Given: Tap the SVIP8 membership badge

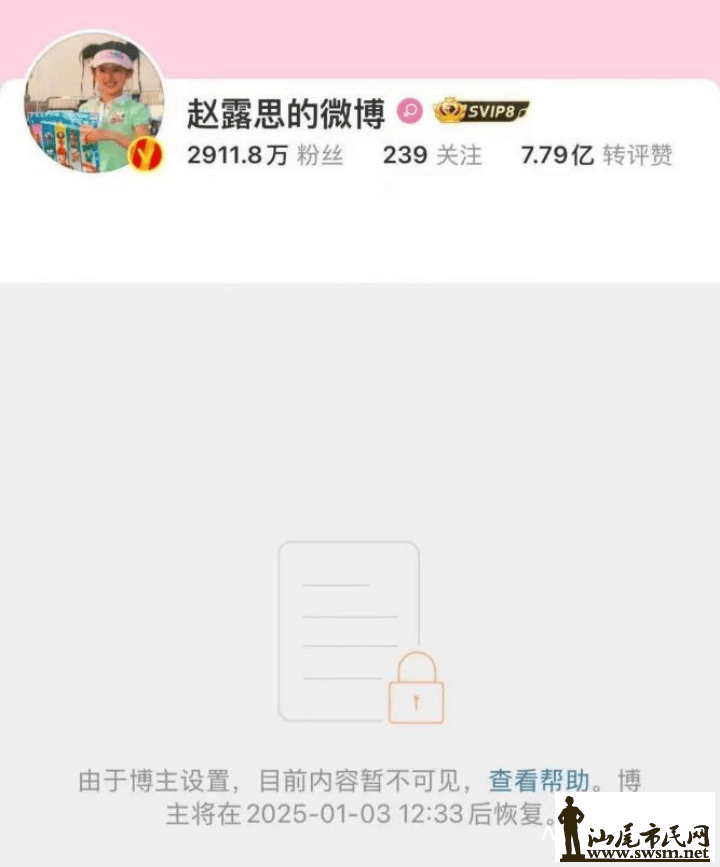Looking at the screenshot, I should (481, 112).
